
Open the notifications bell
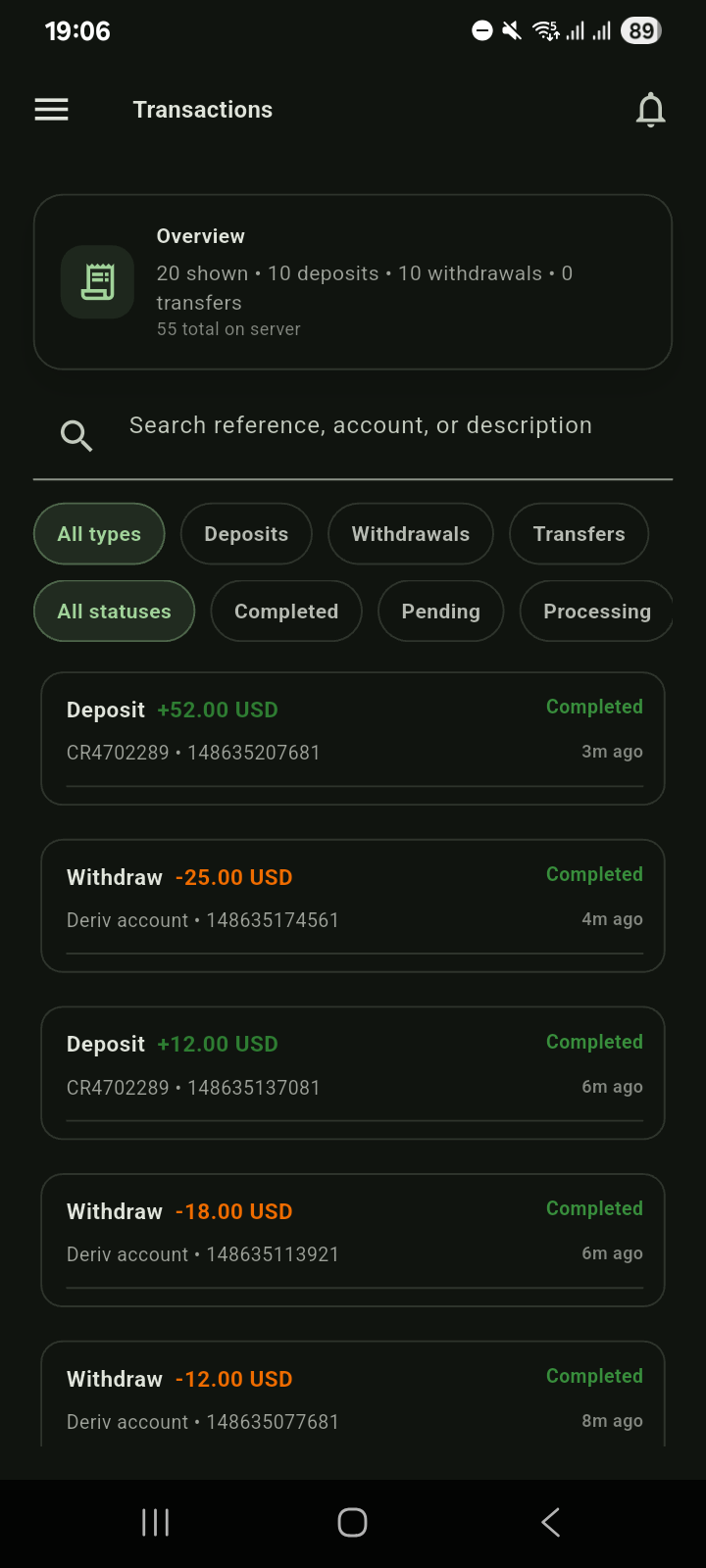(x=650, y=109)
